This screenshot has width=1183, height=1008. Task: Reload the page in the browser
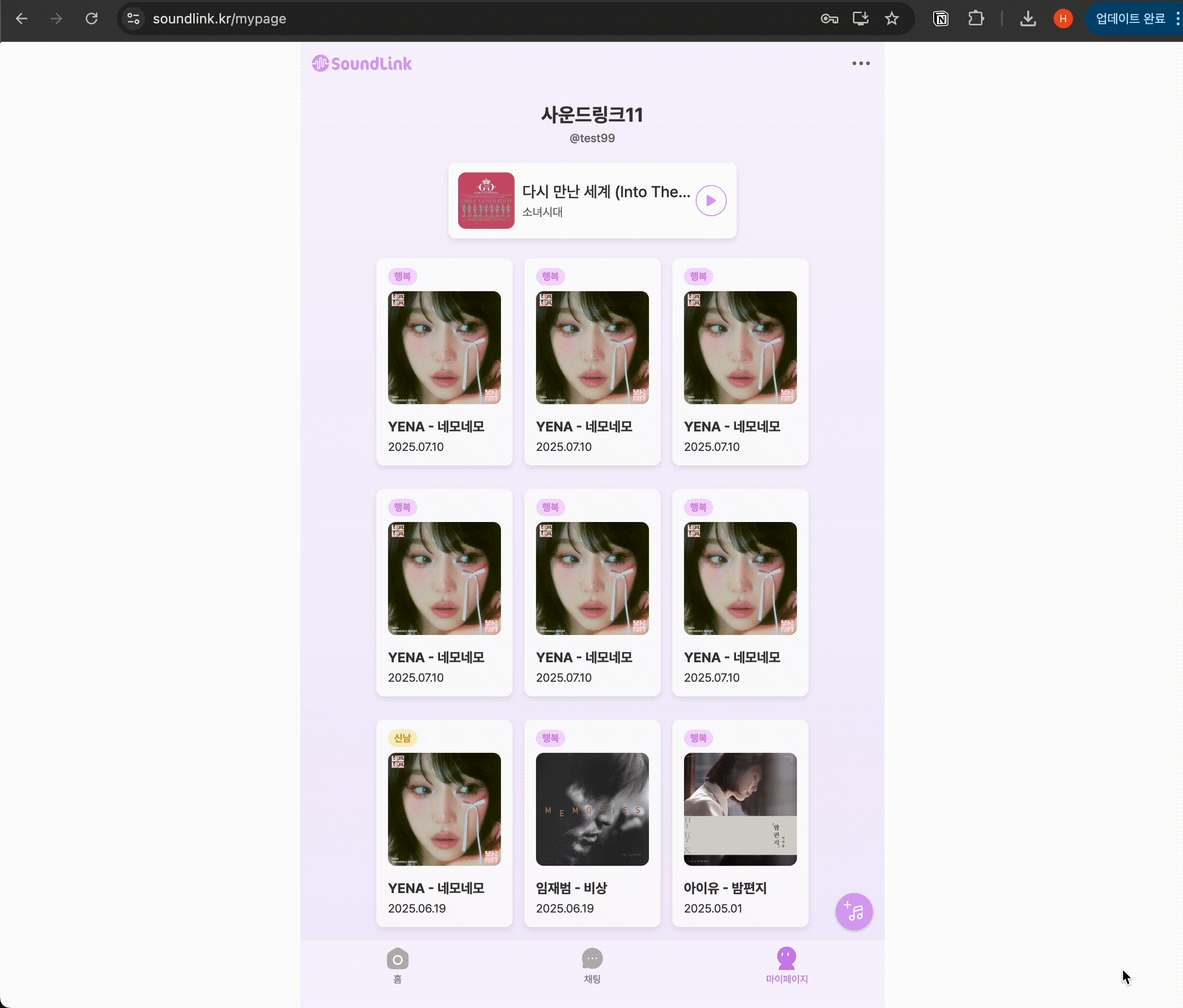92,19
